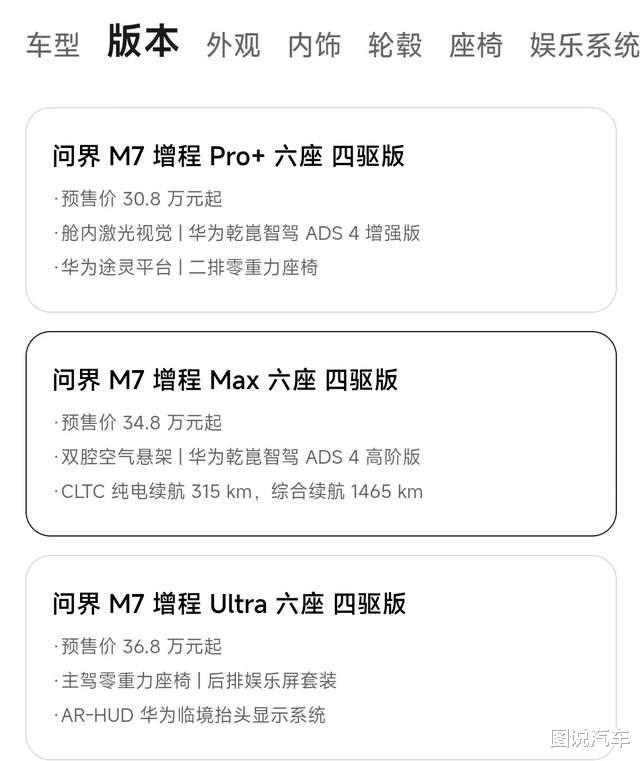Switch to the 座椅 tab
This screenshot has width=640, height=761.
475,45
